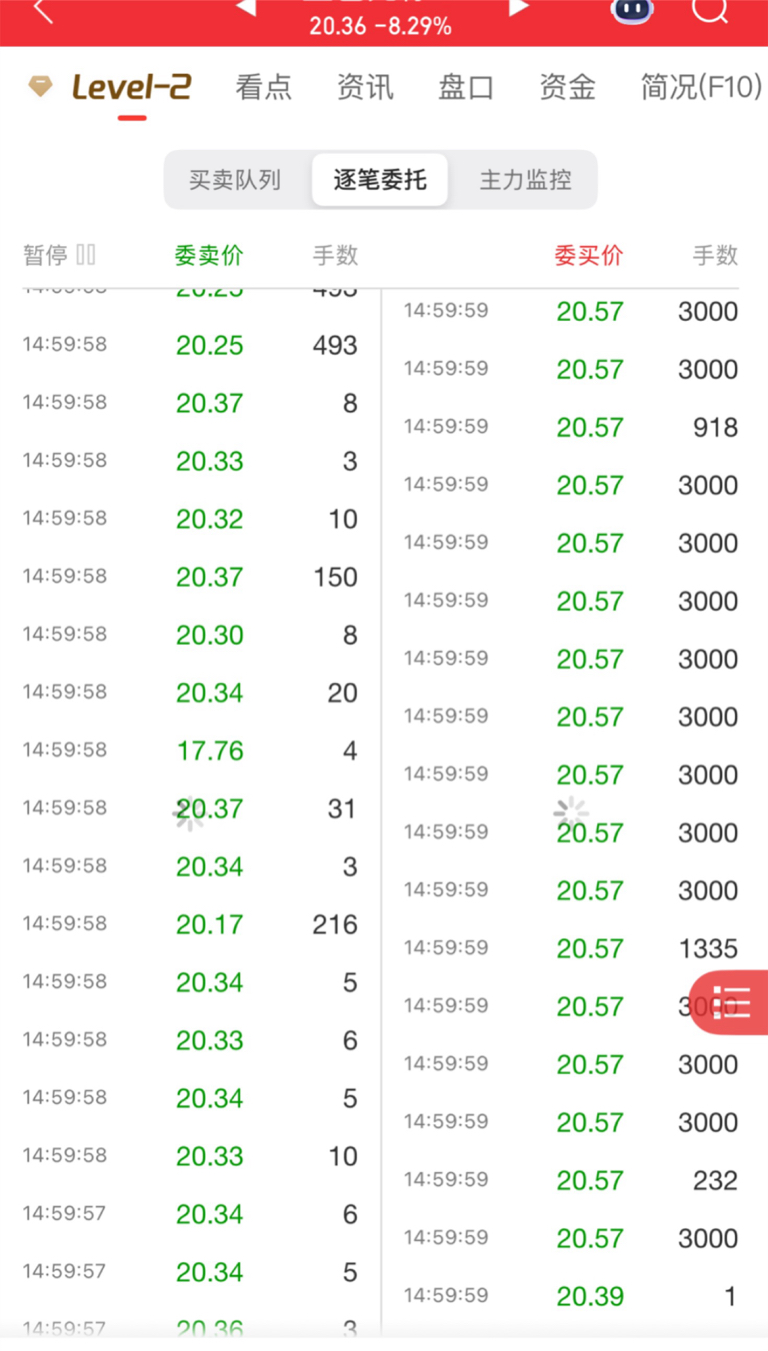Image resolution: width=768 pixels, height=1351 pixels.
Task: Select the 买卖队列 segment
Action: click(x=235, y=180)
